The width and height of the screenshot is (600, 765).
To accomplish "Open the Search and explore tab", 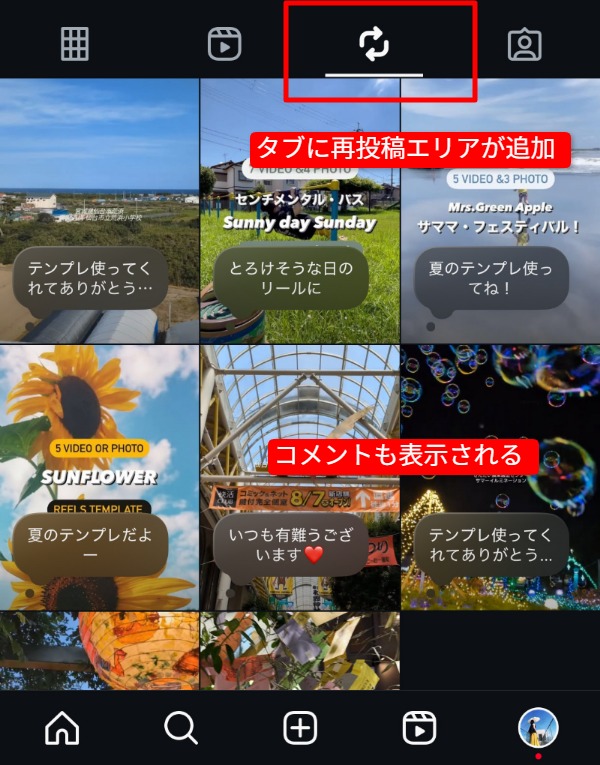I will click(x=181, y=729).
